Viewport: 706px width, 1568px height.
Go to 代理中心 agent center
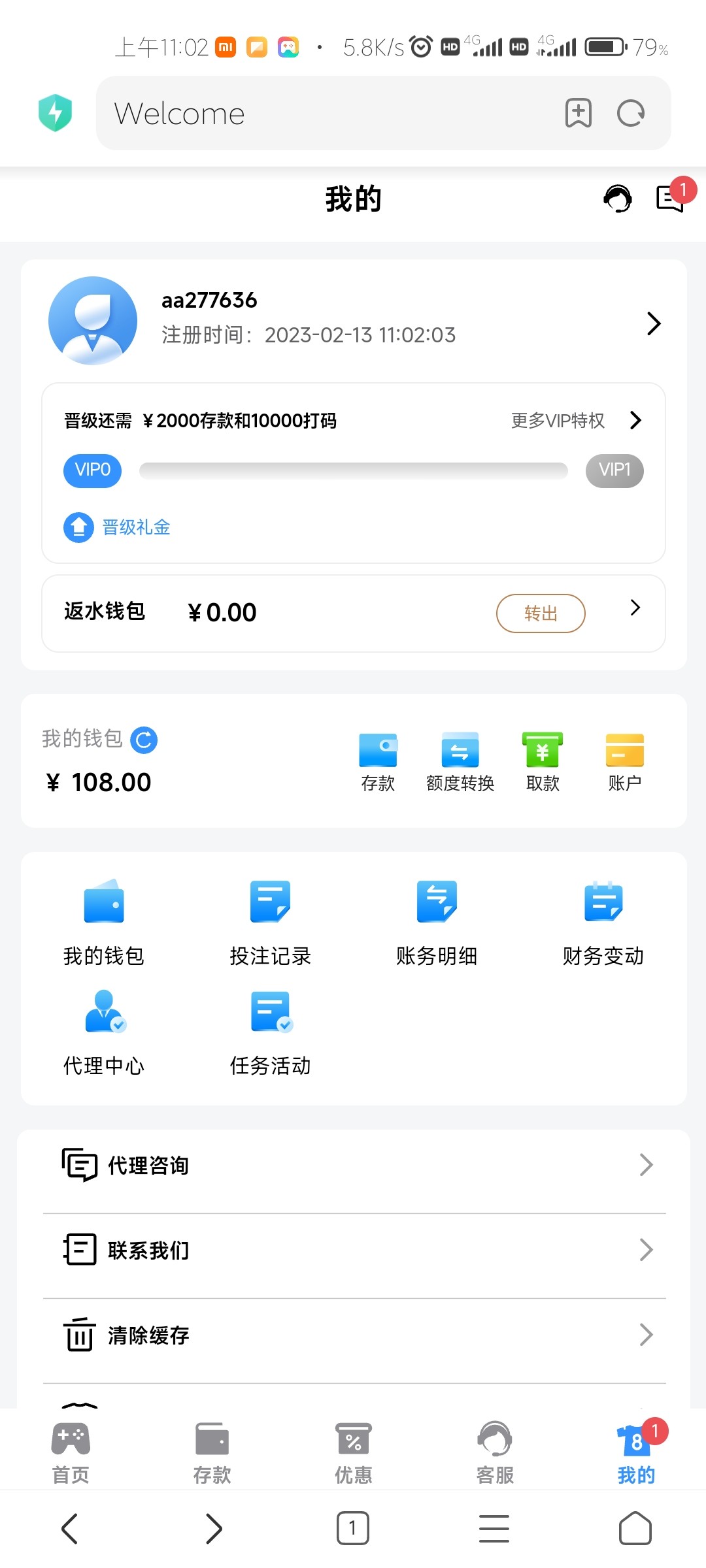tap(104, 1032)
